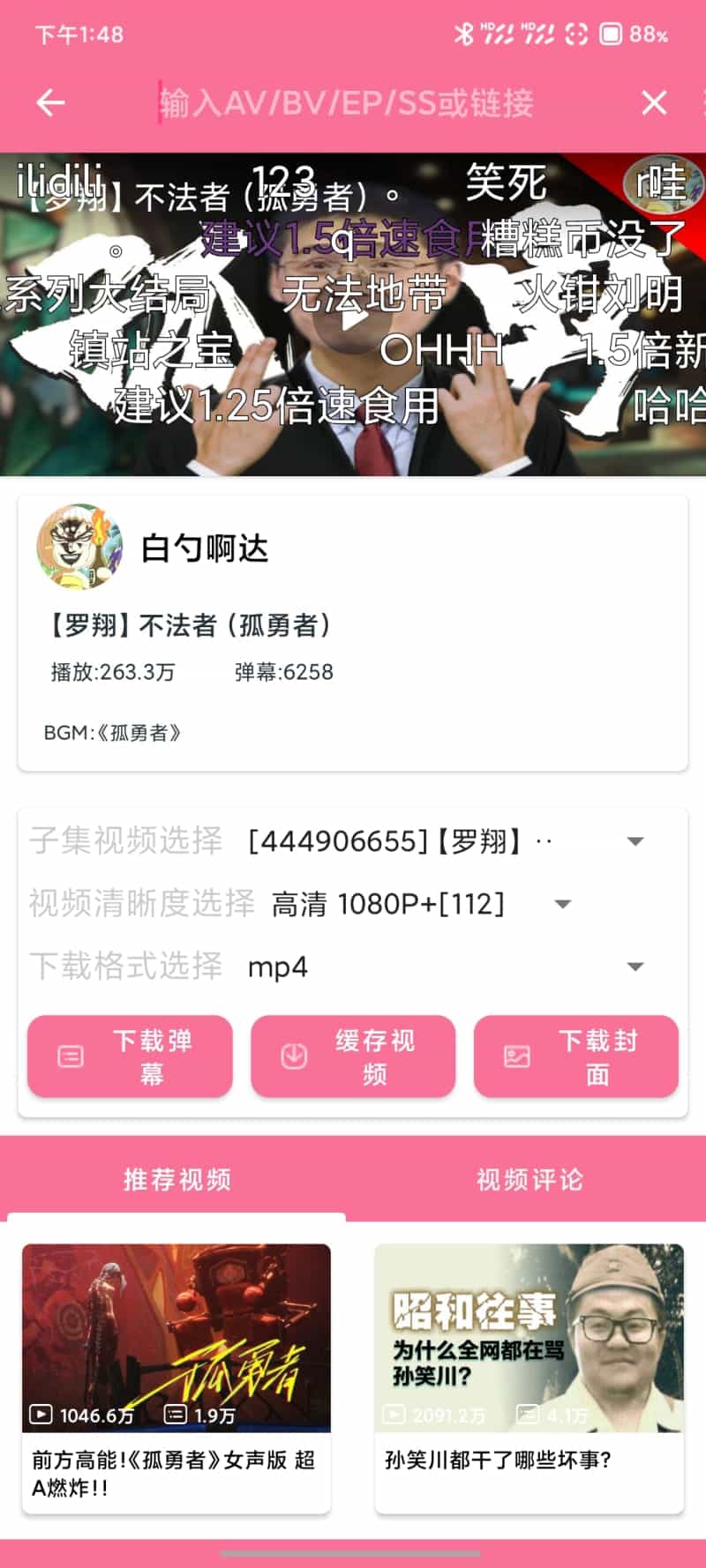The width and height of the screenshot is (706, 1568).
Task: Download the cover via 下载封面
Action: click(x=575, y=1057)
